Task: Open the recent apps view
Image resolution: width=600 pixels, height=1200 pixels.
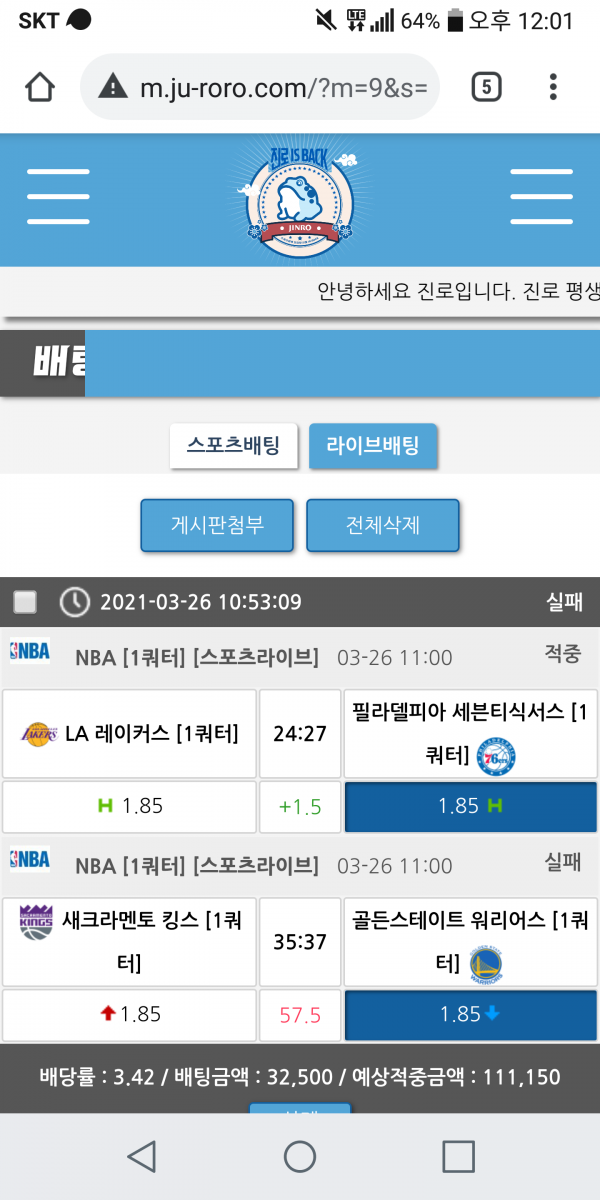Action: (458, 1156)
